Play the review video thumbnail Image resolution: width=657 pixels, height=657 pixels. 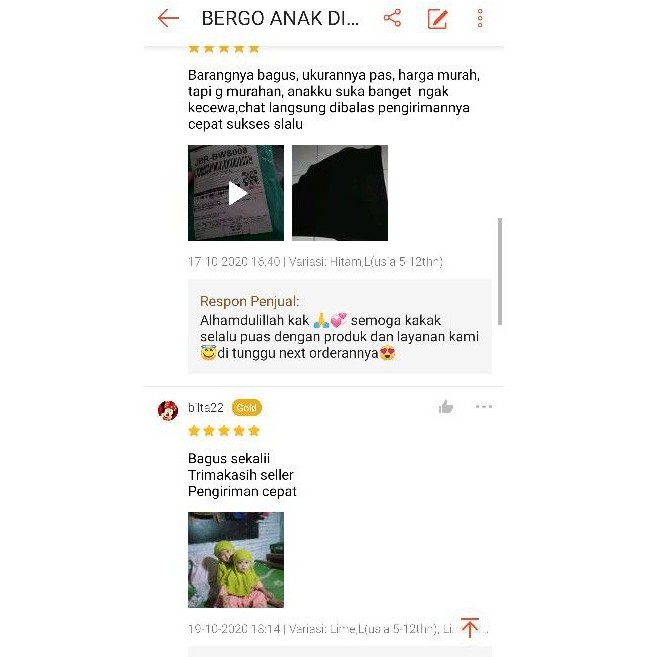(236, 193)
